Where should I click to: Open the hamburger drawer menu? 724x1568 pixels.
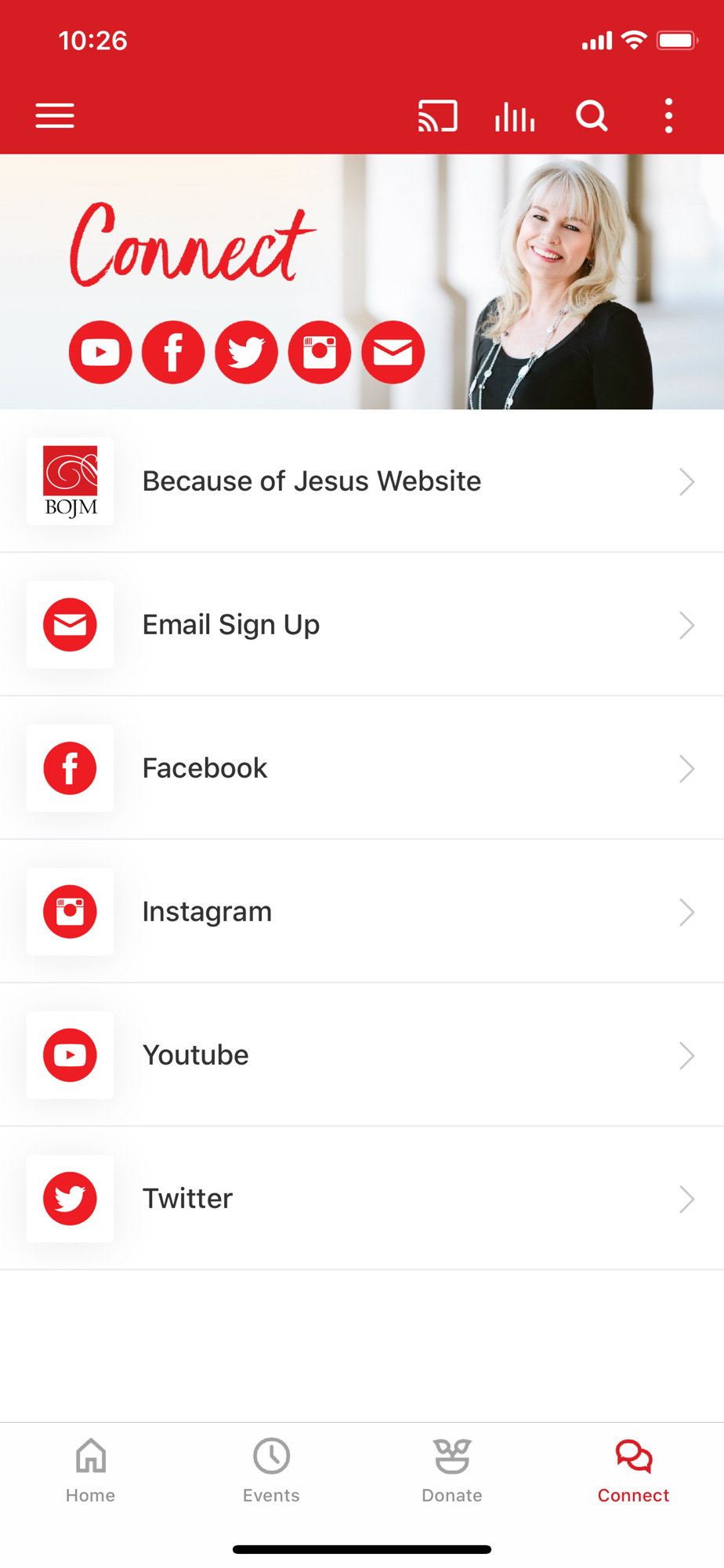(x=55, y=116)
